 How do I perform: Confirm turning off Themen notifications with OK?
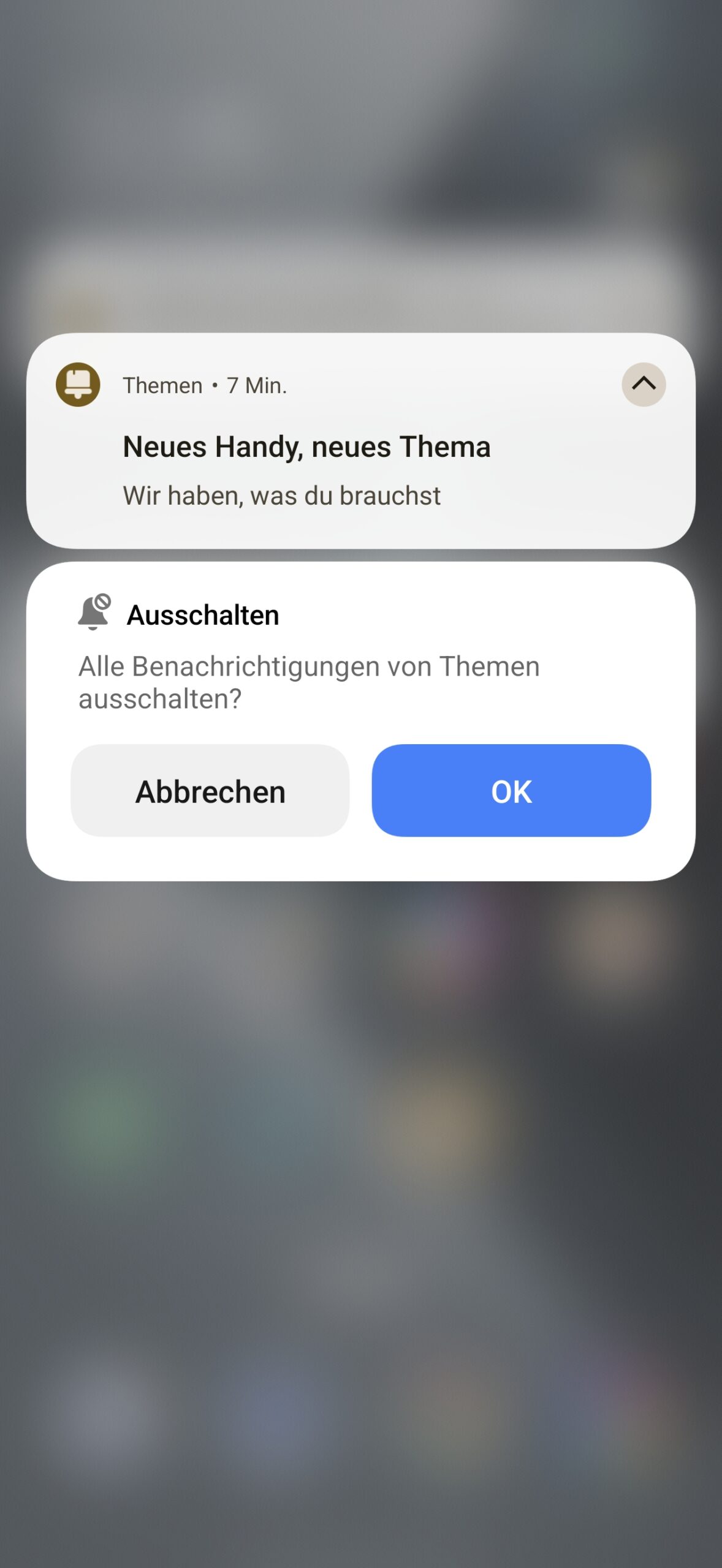point(511,791)
